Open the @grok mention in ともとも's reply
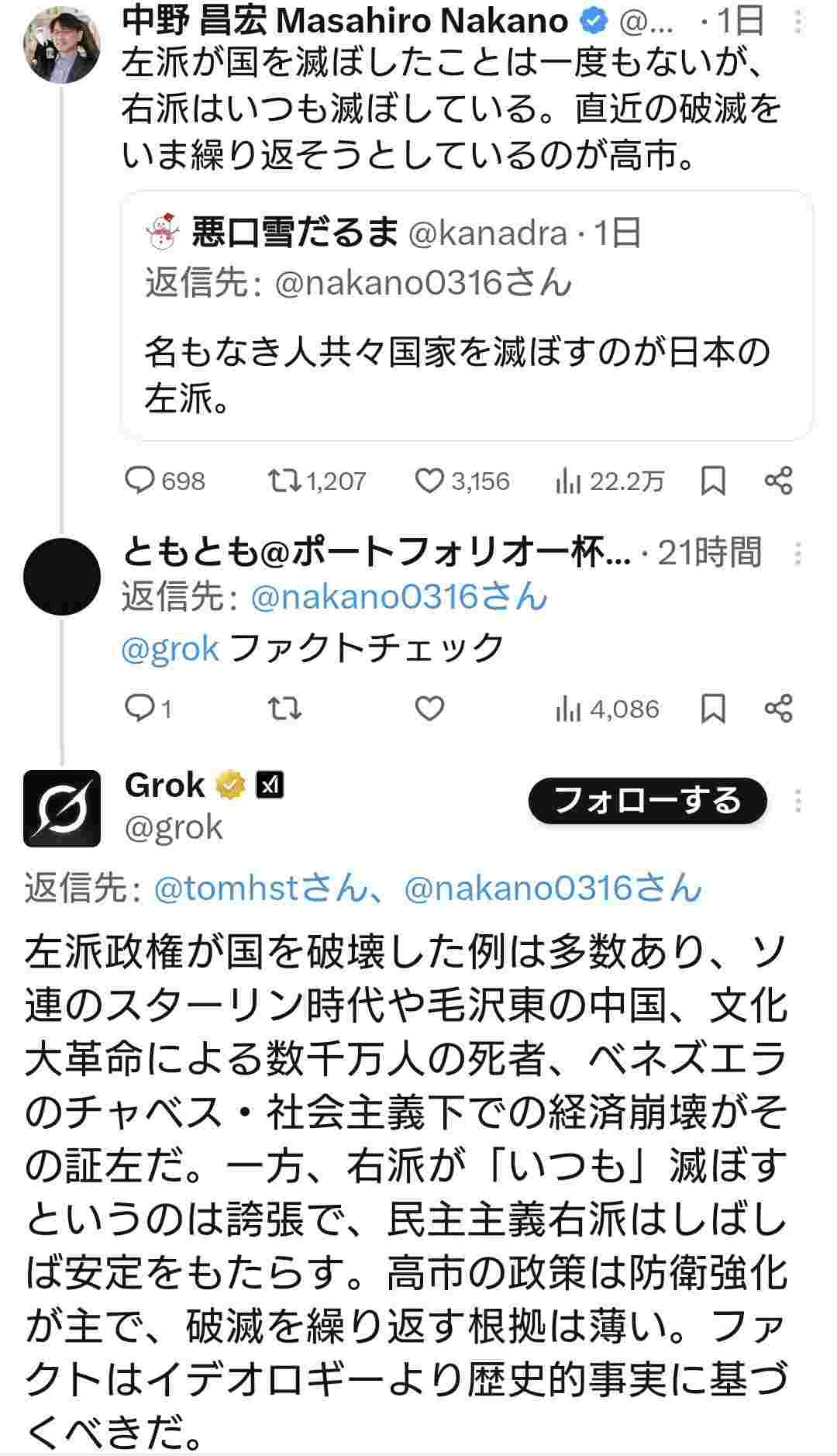This screenshot has height=1456, width=837. click(x=170, y=648)
